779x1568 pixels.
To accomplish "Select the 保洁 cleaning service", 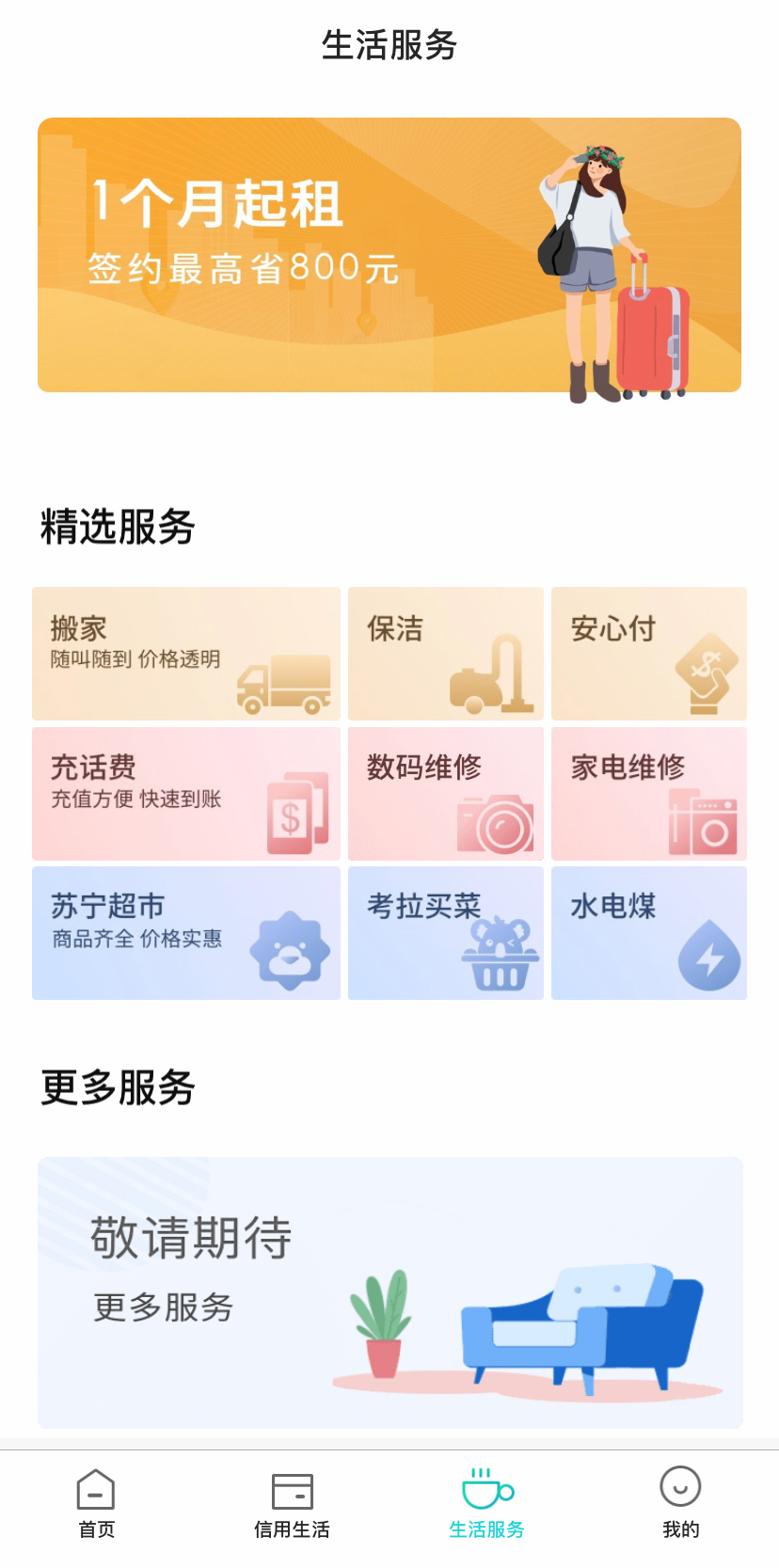I will tap(446, 654).
